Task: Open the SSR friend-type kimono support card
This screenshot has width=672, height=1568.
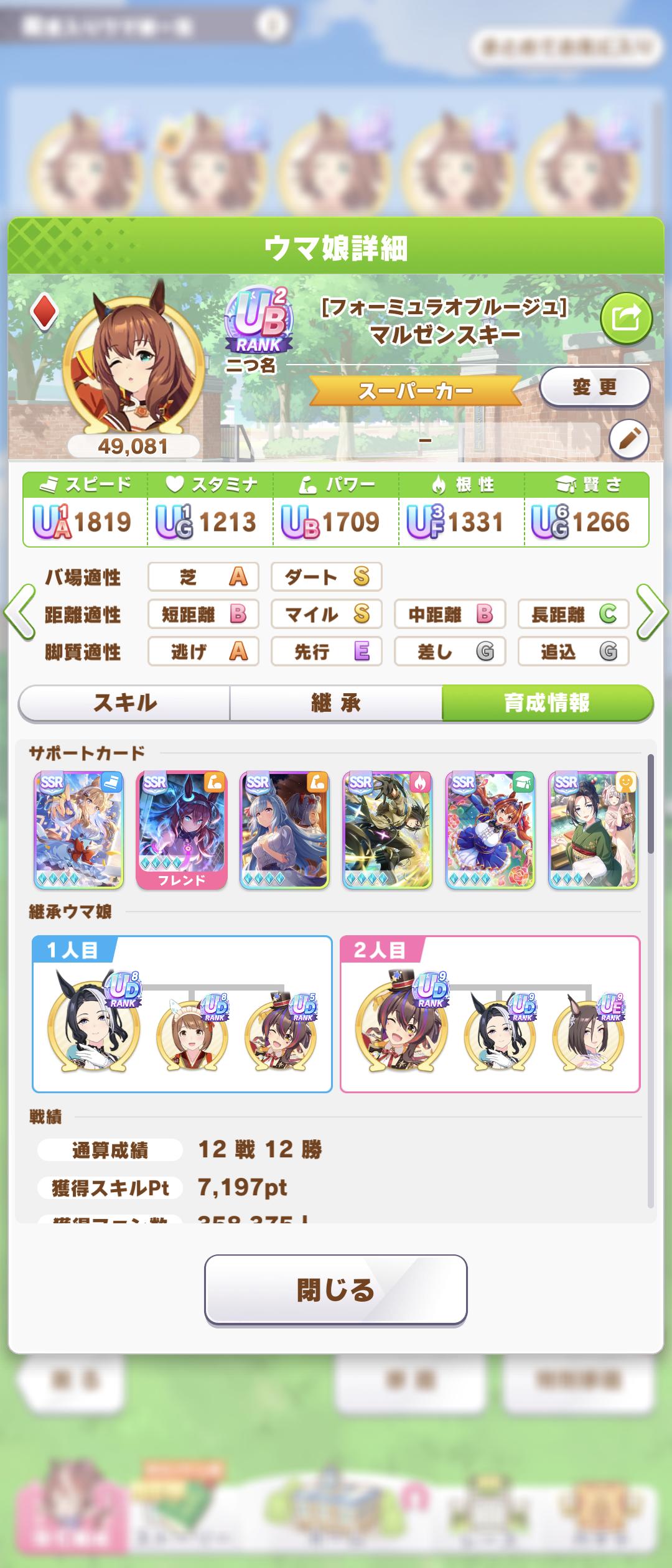Action: [x=592, y=829]
